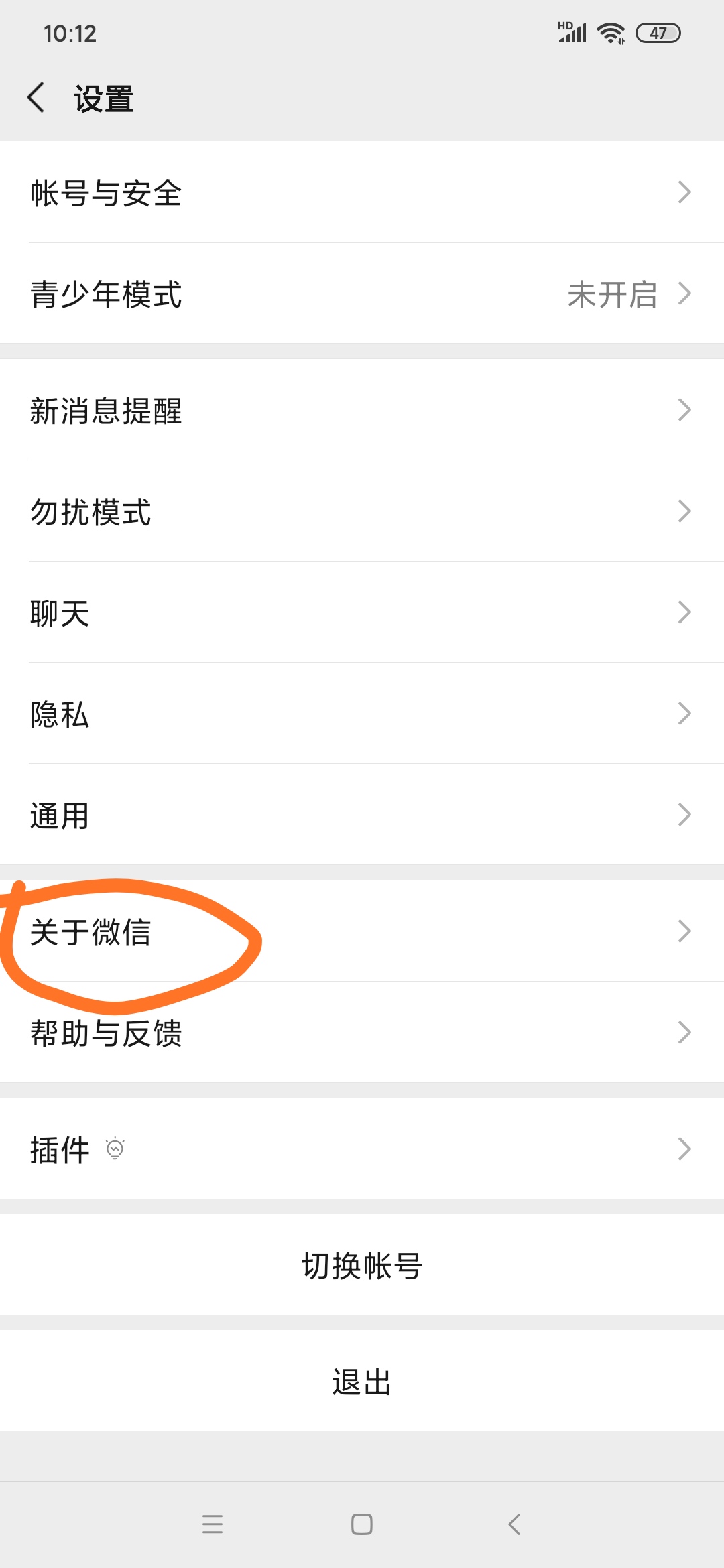Tap 退出 to log out

[362, 1380]
